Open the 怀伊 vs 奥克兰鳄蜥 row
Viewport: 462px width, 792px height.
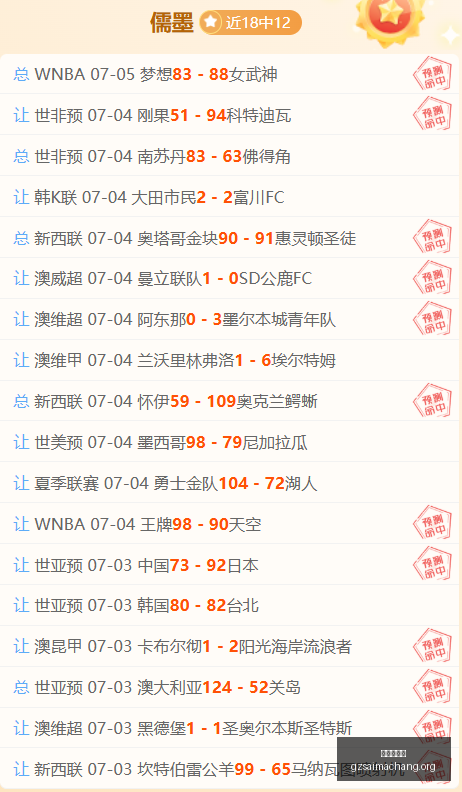[230, 401]
